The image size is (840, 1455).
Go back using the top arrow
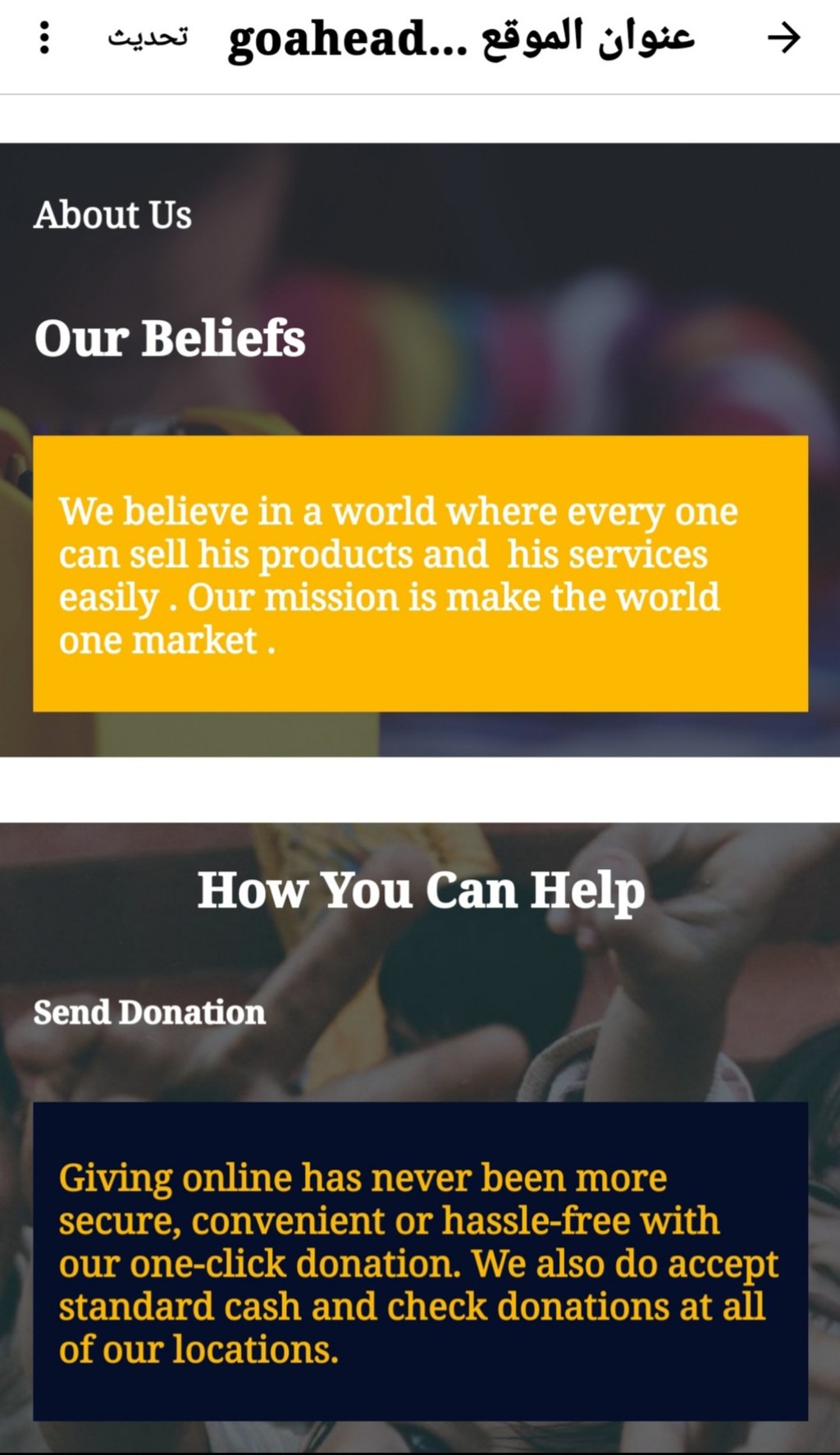(783, 38)
